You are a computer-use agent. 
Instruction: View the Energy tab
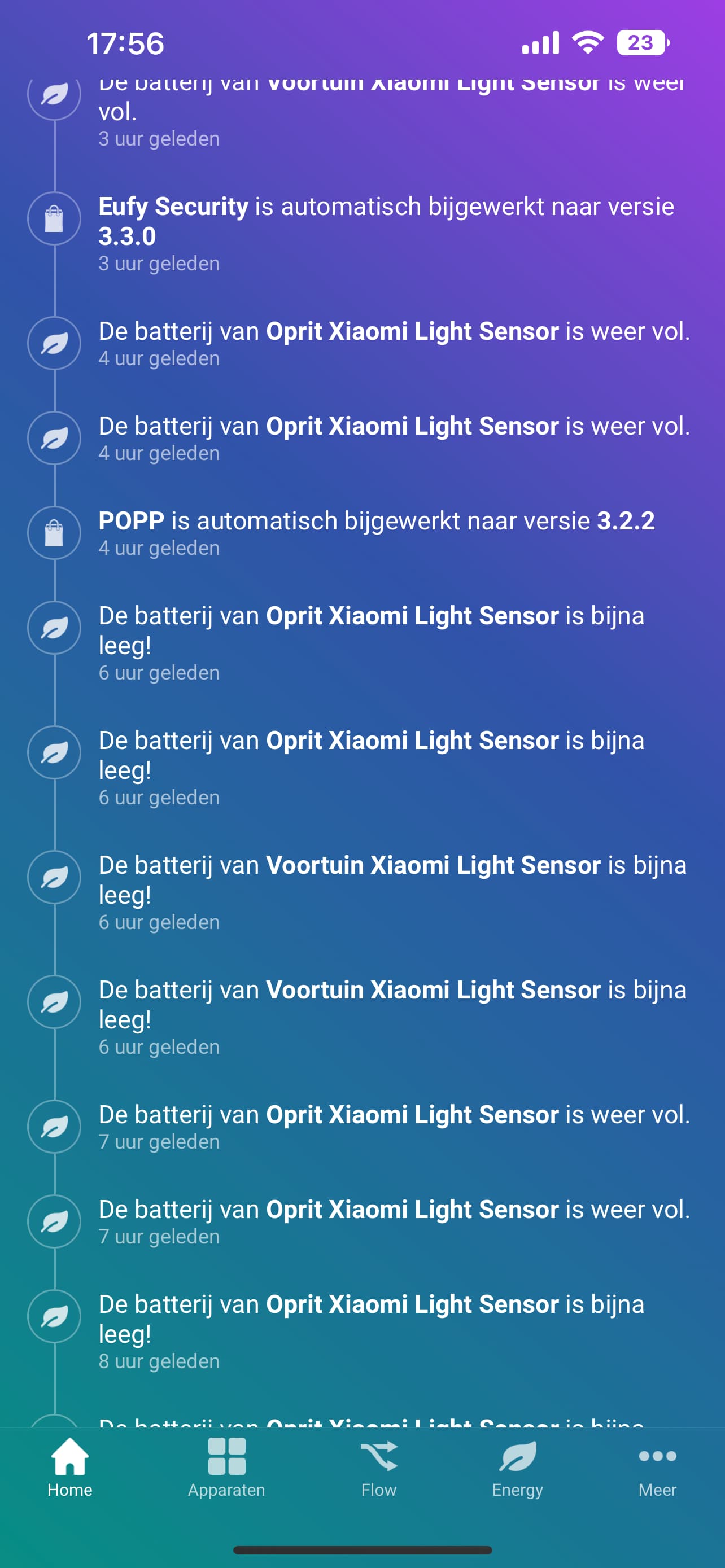(517, 1467)
